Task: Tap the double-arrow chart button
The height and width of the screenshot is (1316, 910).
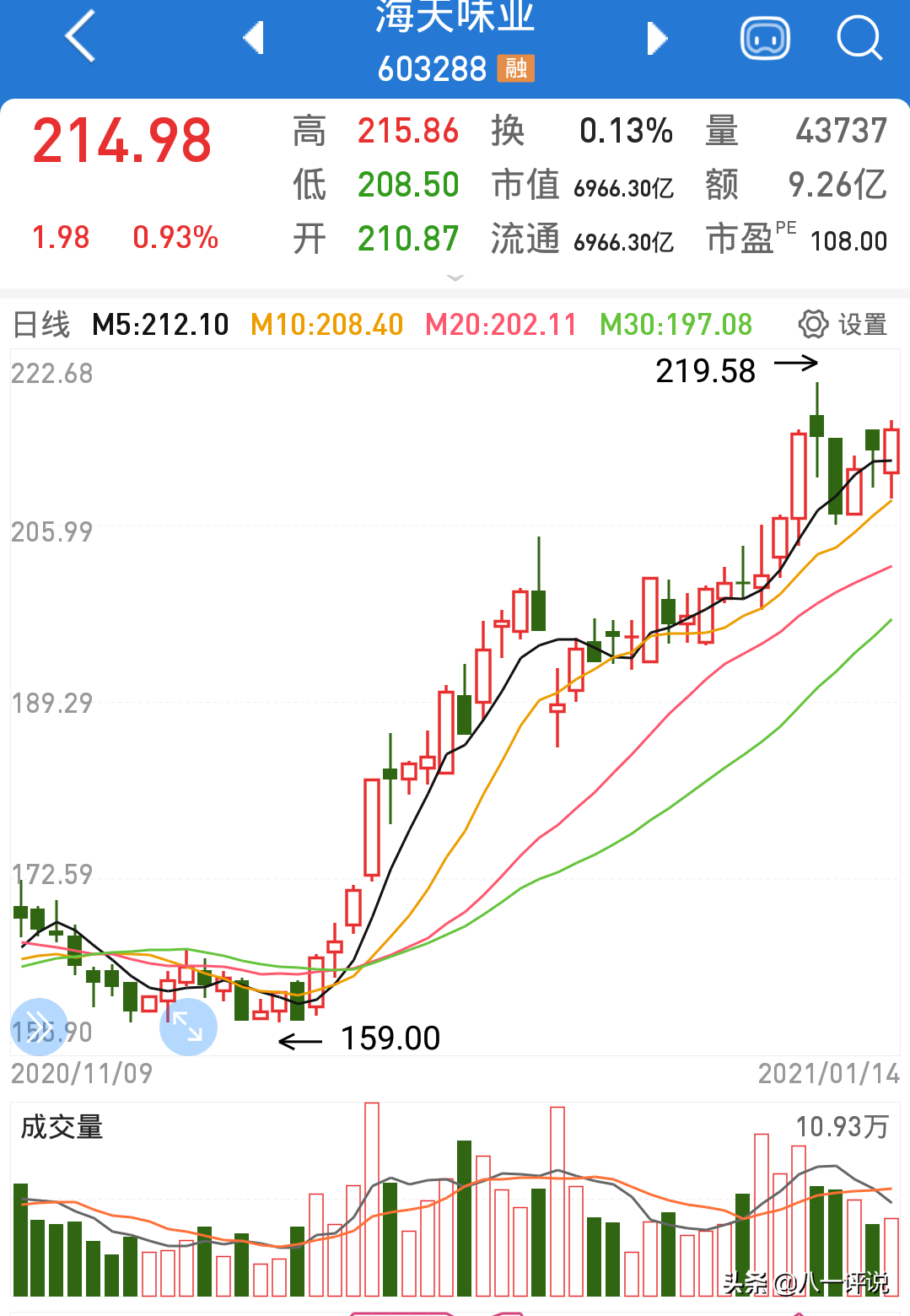Action: pos(39,1026)
